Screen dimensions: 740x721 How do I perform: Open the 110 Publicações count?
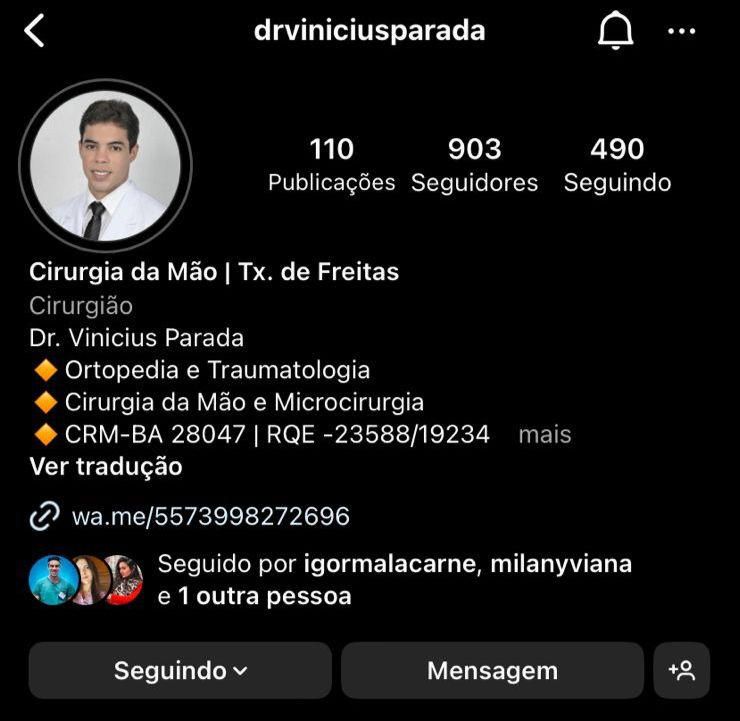click(331, 165)
